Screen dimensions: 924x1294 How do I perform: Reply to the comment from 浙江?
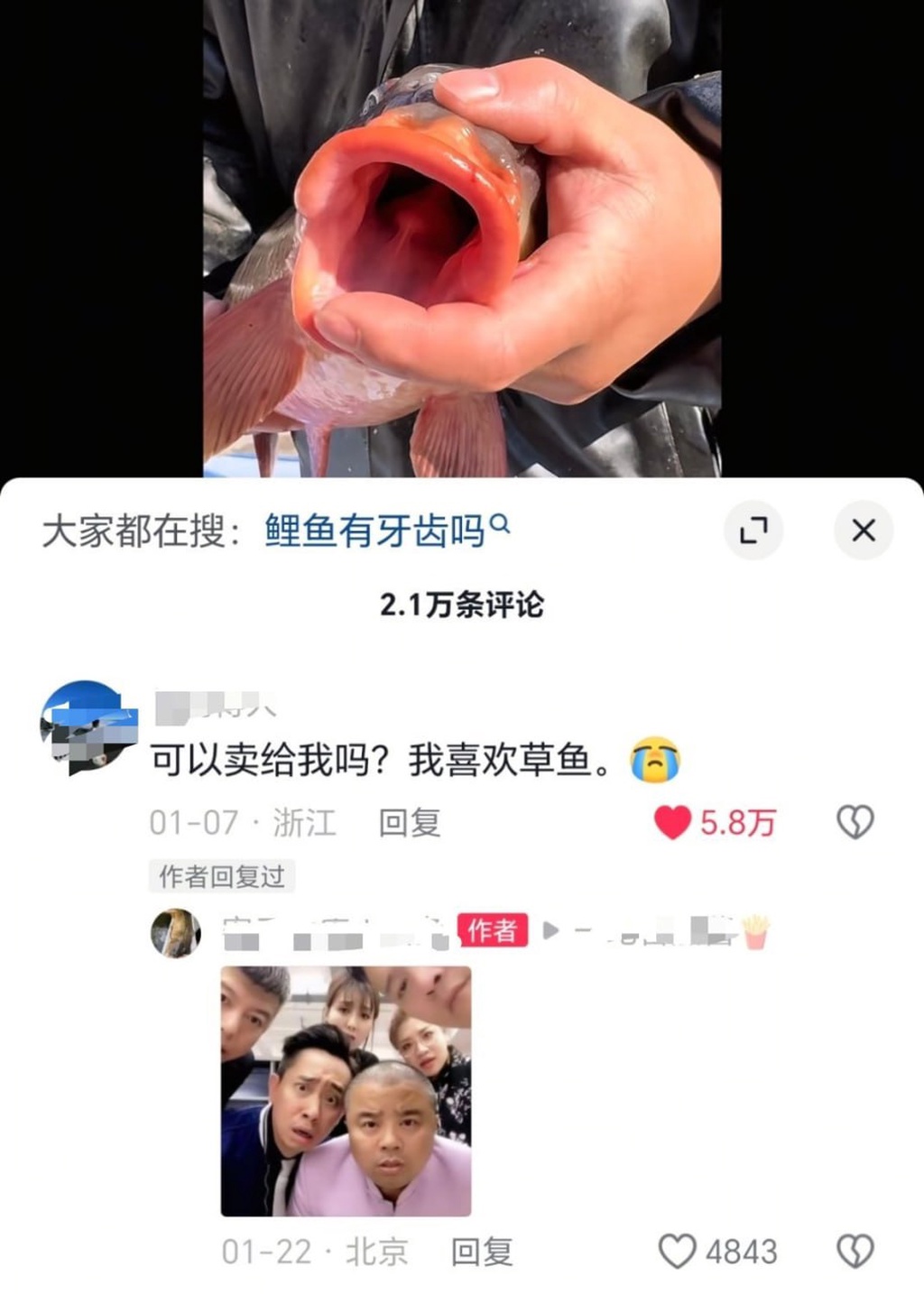coord(409,822)
